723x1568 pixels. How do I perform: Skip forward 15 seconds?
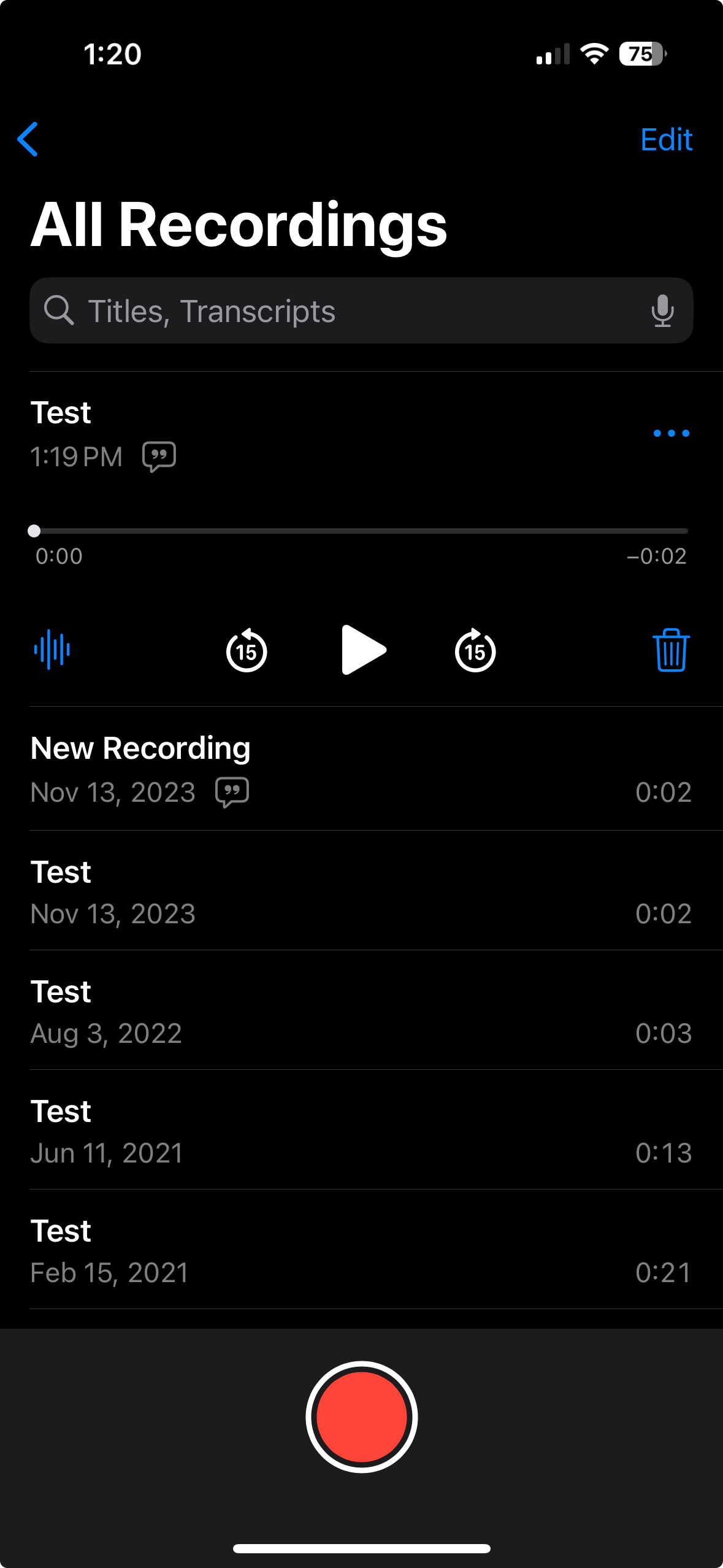(475, 650)
